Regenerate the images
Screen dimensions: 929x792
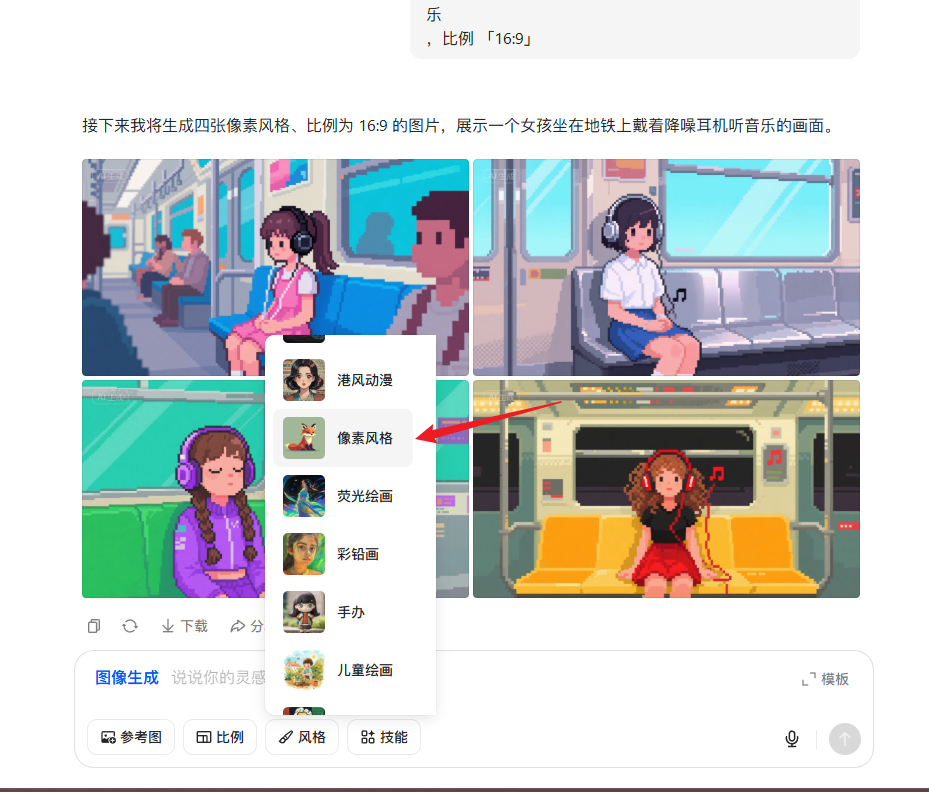click(x=130, y=626)
